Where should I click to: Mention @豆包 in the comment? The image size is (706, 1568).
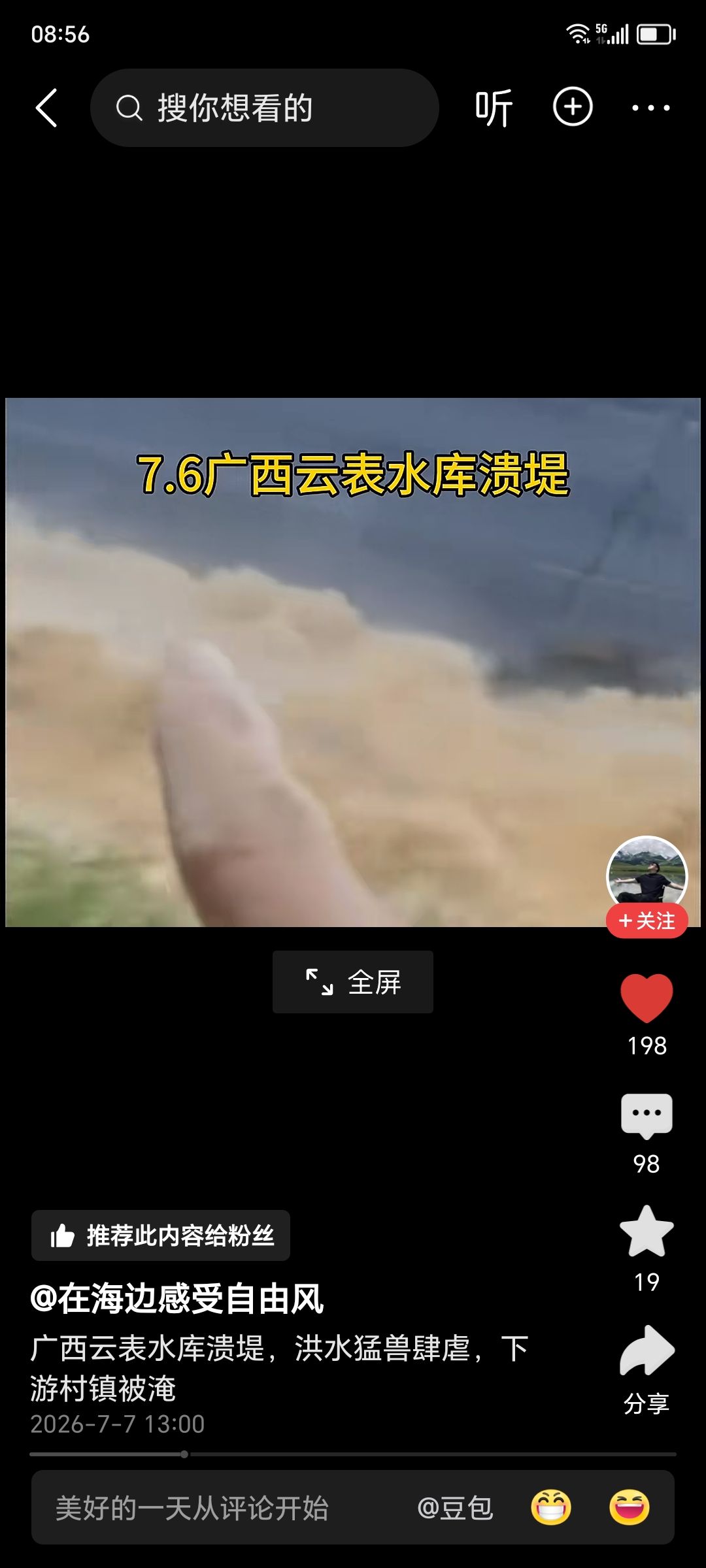(455, 1508)
